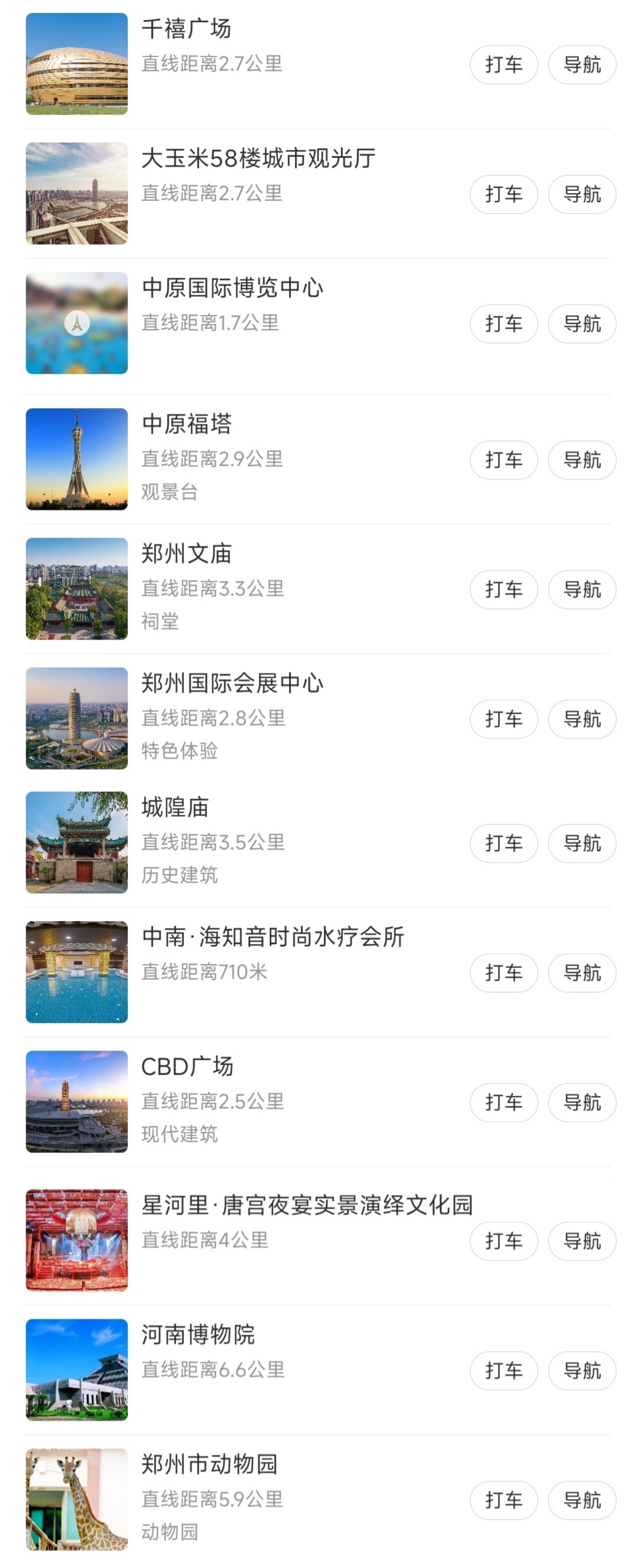View the 河南博物院 photo thumbnail
Screen dimensions: 636x1568
[x=77, y=1369]
